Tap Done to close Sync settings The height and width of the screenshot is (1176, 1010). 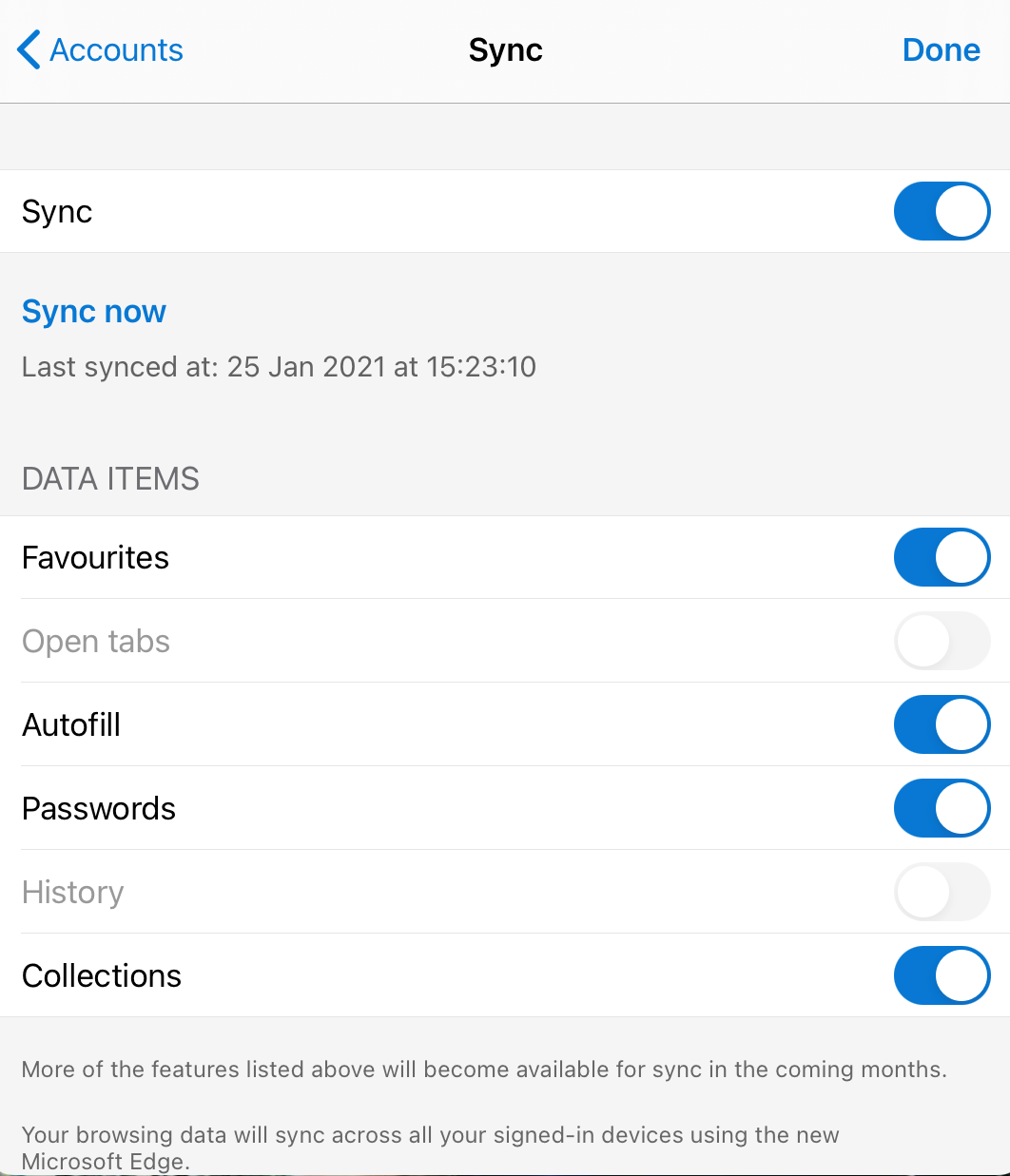pos(941,49)
